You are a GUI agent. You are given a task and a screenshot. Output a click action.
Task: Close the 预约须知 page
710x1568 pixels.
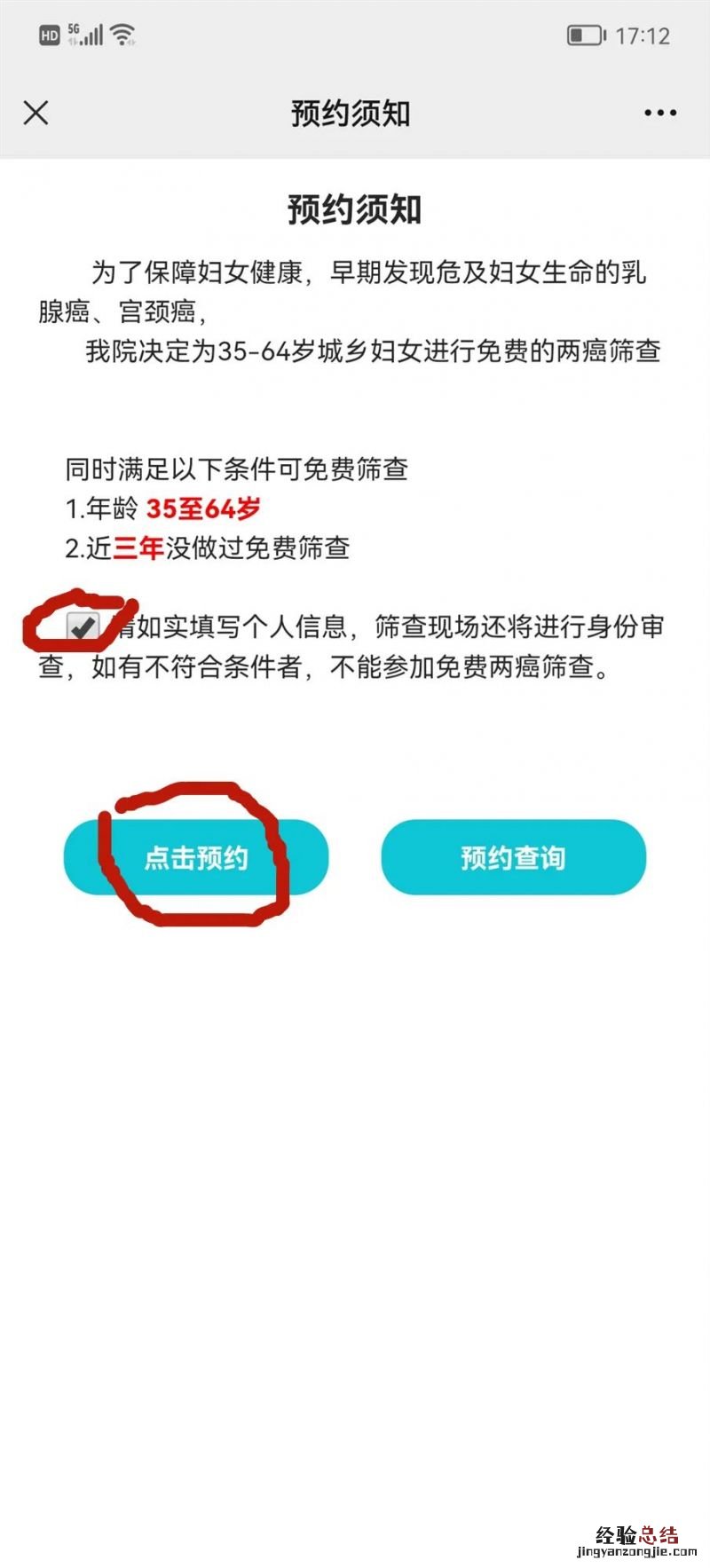point(35,113)
